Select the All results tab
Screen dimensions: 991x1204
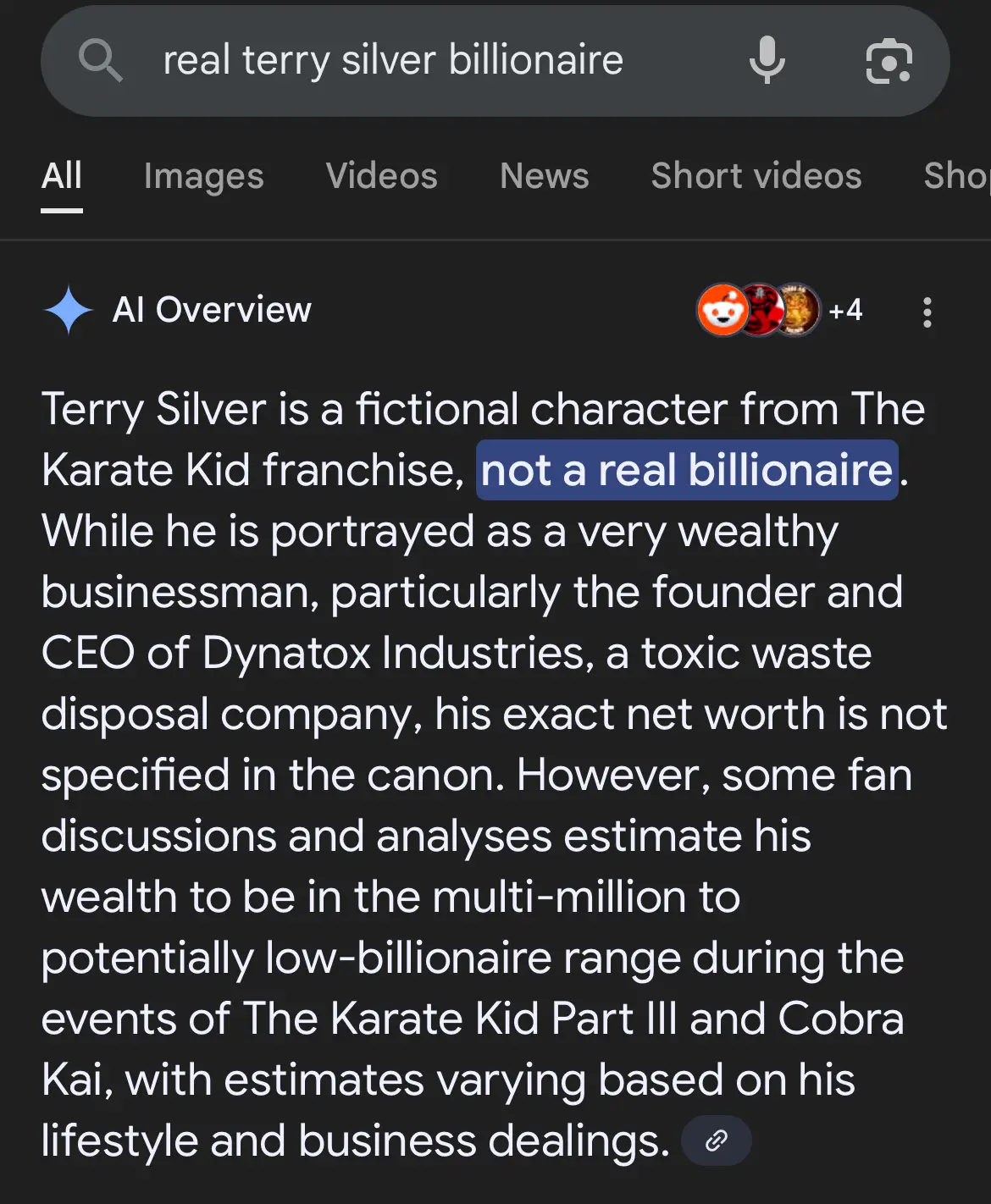(x=62, y=176)
